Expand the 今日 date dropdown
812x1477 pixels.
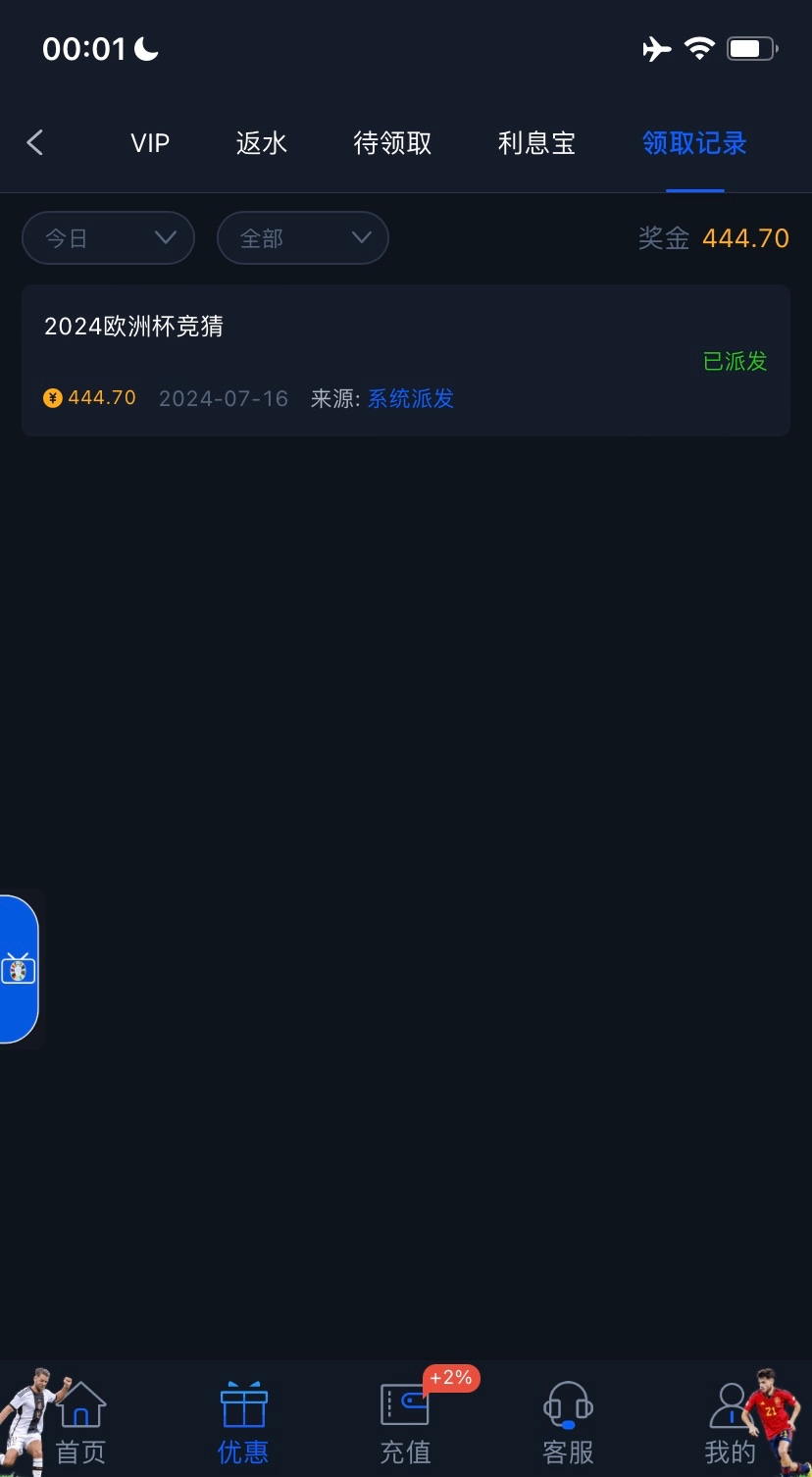[x=108, y=238]
